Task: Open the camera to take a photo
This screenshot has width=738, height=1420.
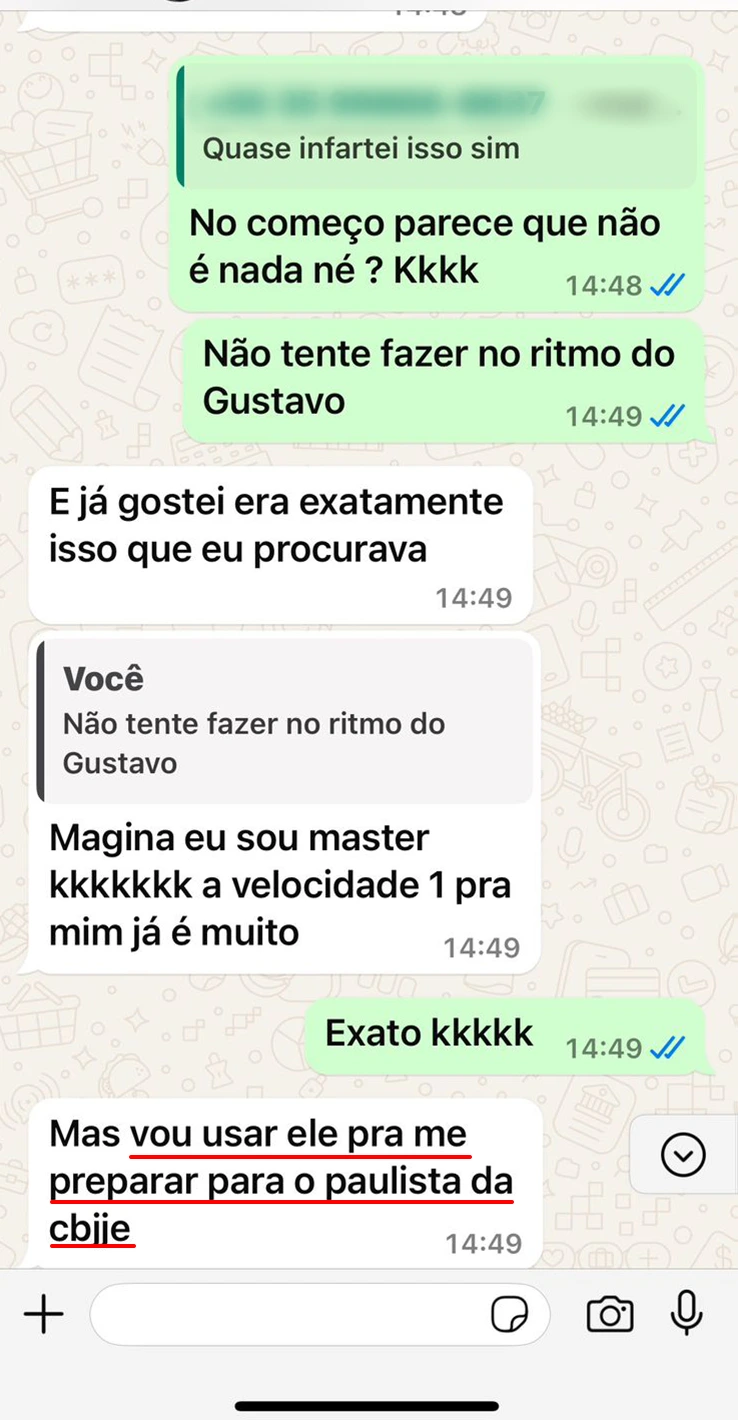Action: (610, 1314)
